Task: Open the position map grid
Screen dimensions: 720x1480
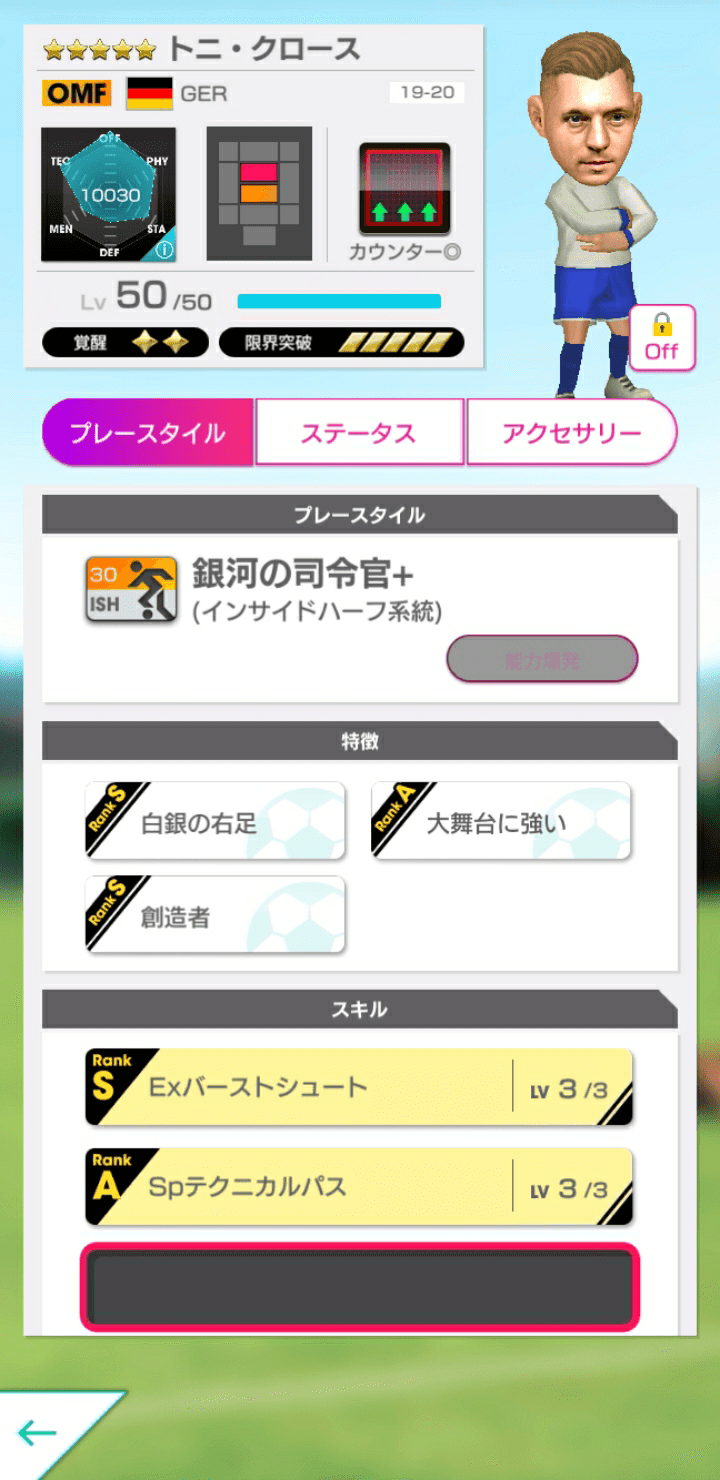Action: click(259, 193)
